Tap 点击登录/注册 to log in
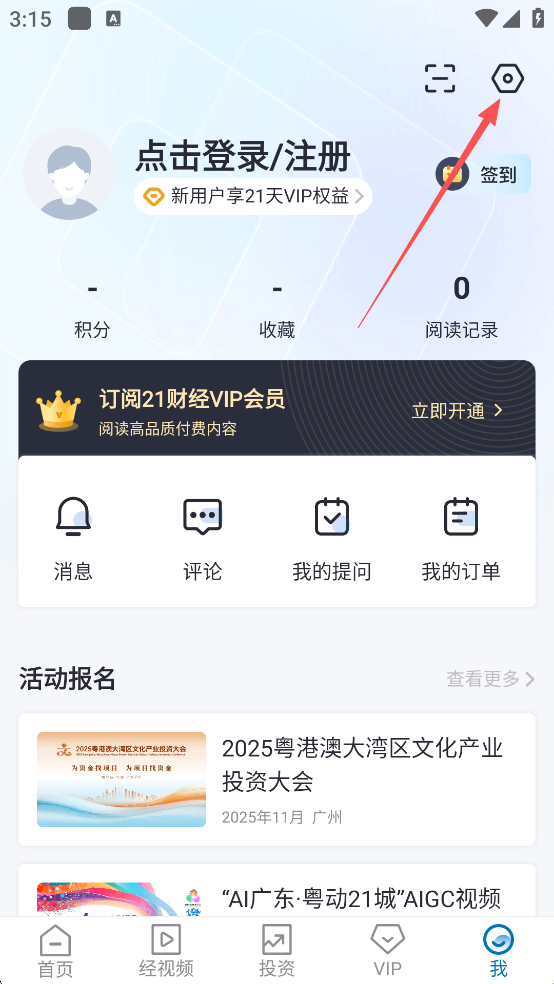This screenshot has height=984, width=554. click(x=243, y=156)
